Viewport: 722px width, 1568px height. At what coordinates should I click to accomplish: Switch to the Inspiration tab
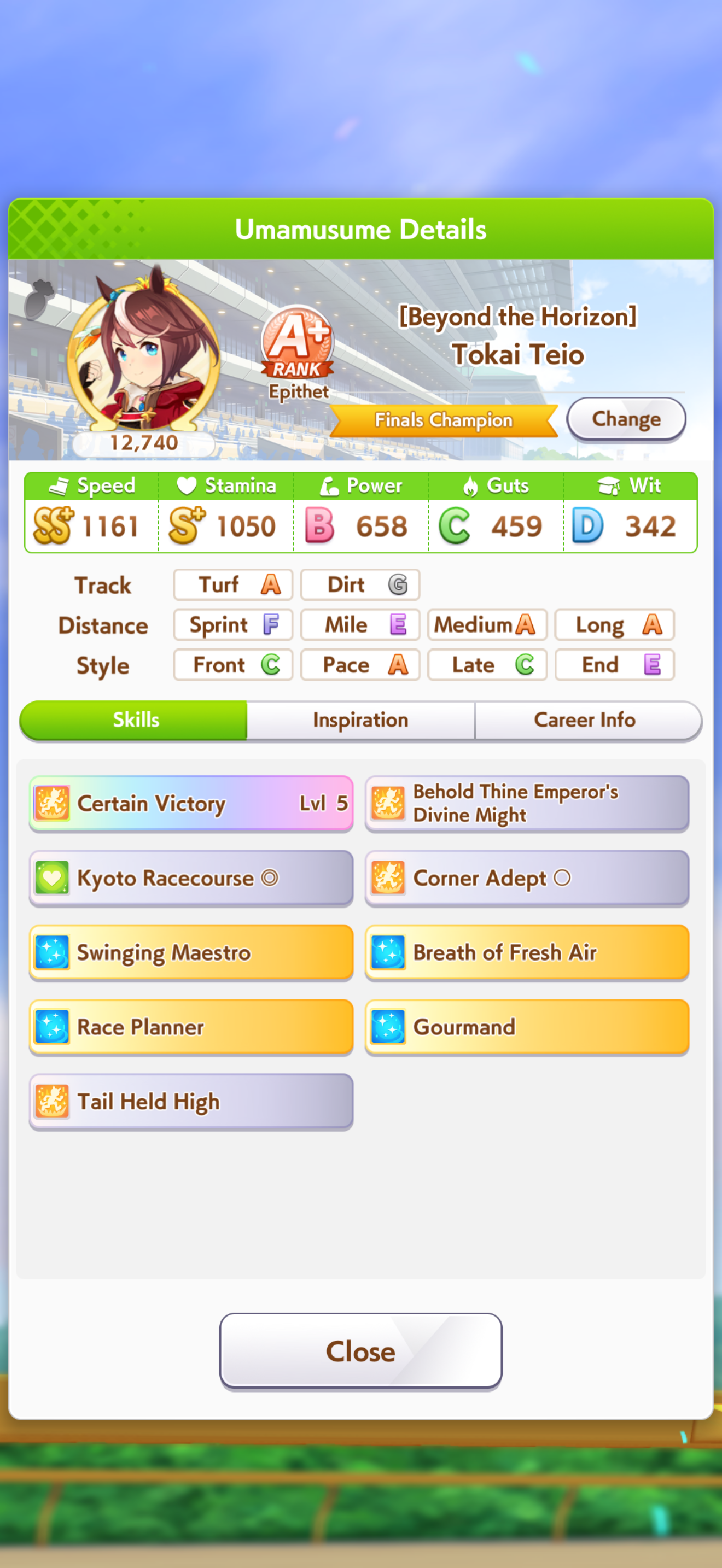click(360, 720)
